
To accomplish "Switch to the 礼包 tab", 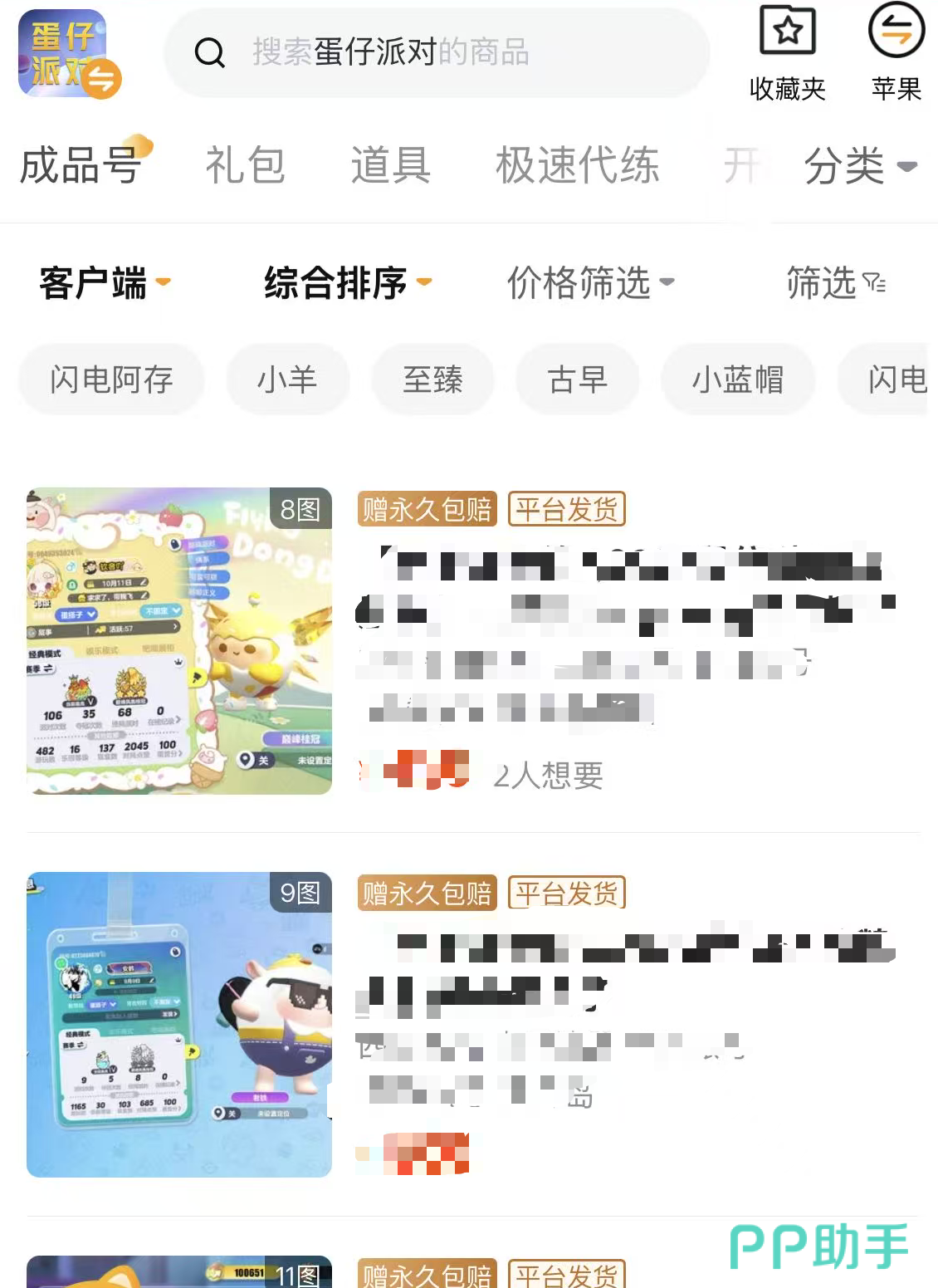I will click(x=245, y=165).
